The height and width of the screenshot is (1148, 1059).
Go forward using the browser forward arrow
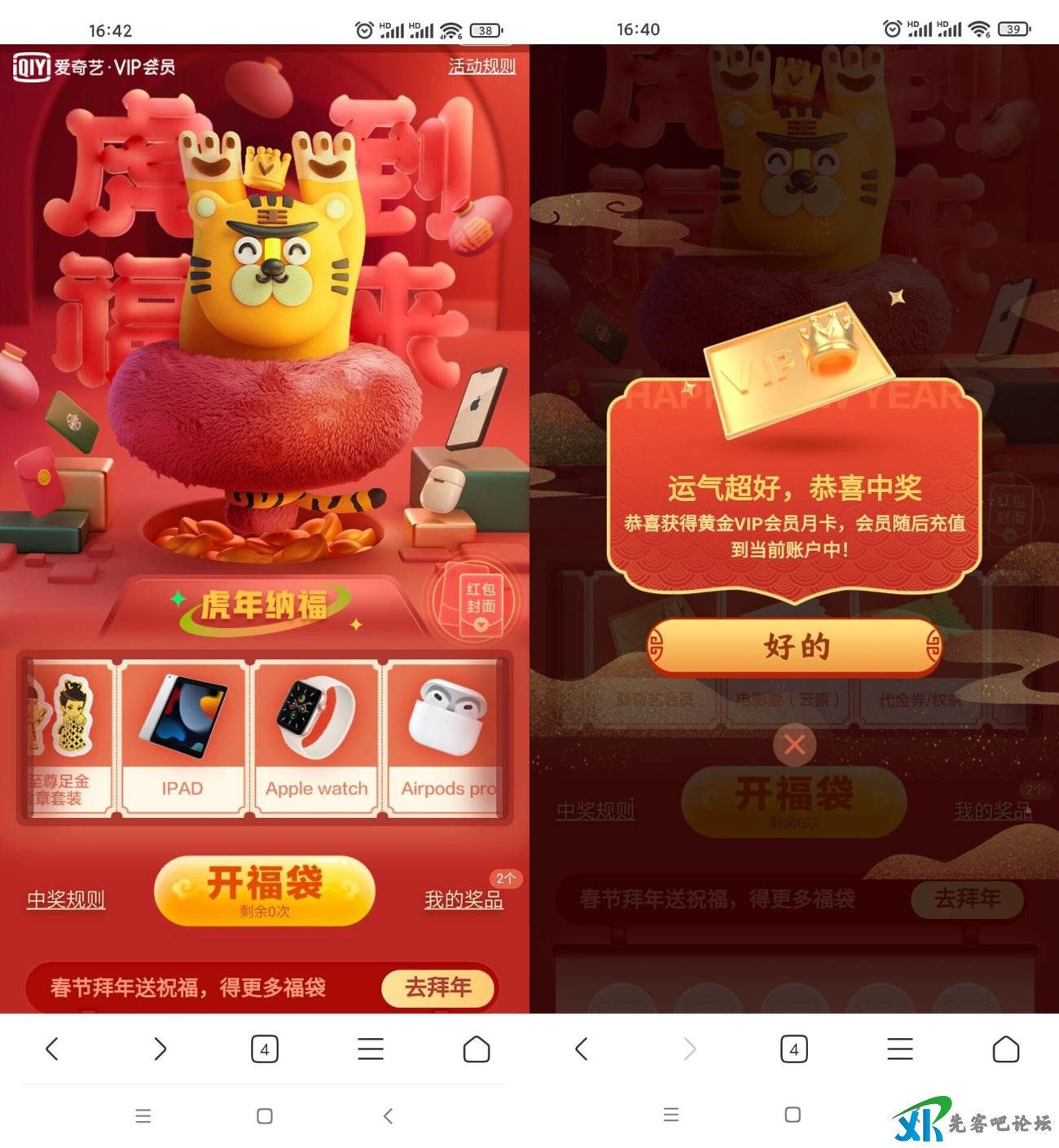[160, 1049]
